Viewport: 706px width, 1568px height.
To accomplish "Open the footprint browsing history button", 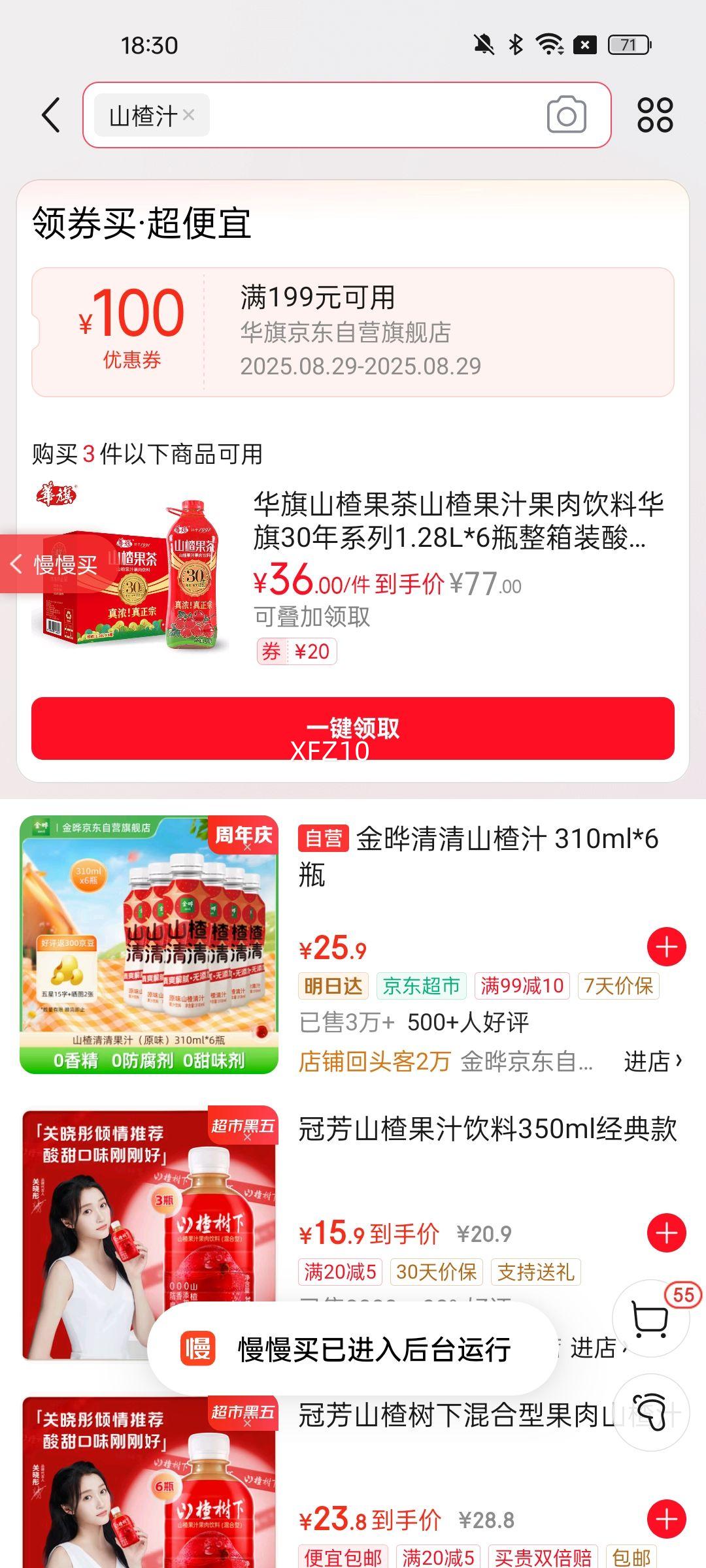I will click(651, 1413).
